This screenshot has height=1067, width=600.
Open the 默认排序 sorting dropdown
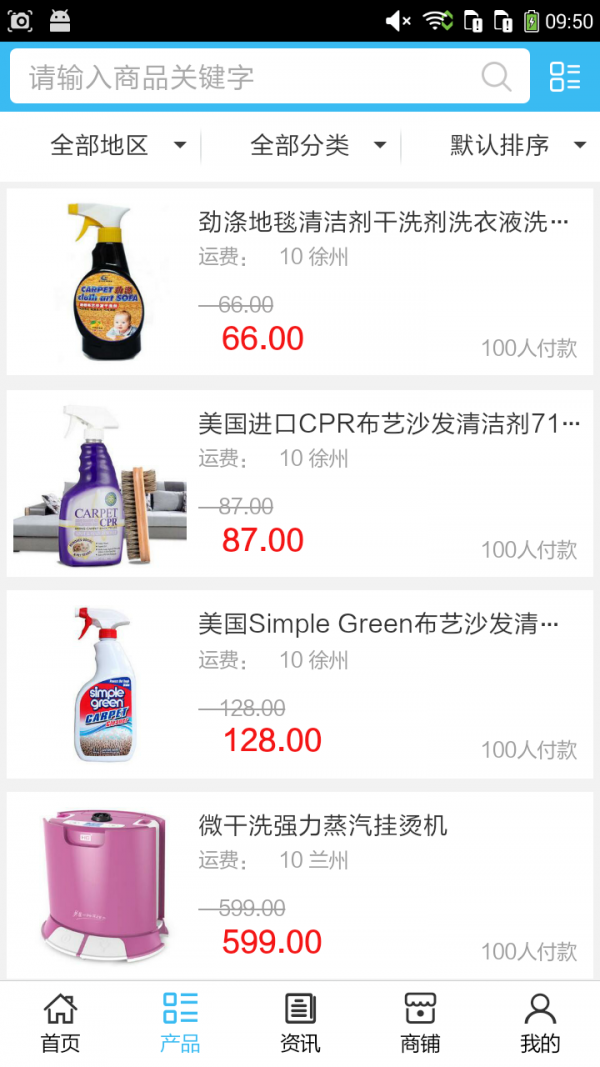(x=517, y=146)
